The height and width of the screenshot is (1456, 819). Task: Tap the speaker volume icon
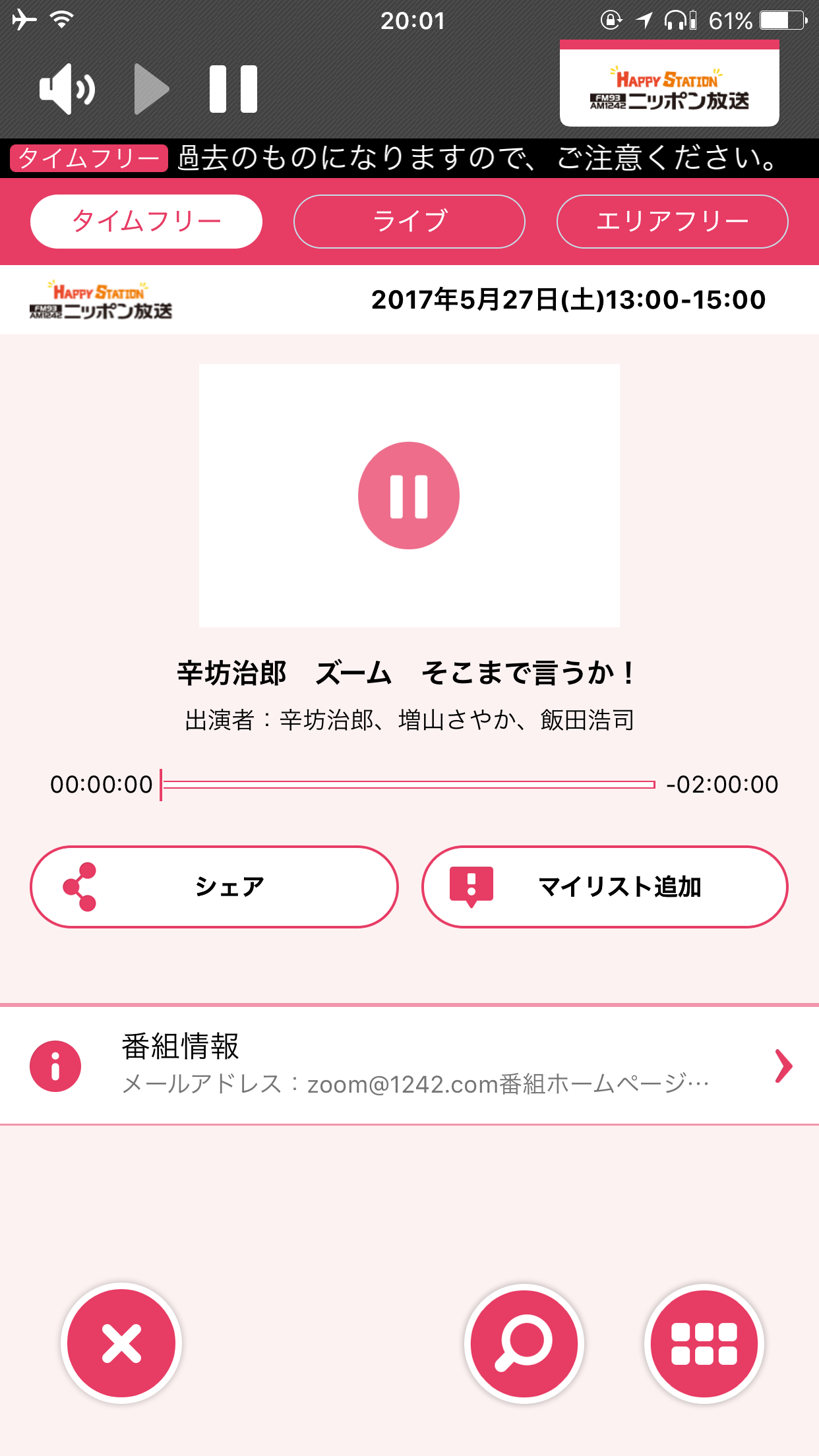pos(67,89)
